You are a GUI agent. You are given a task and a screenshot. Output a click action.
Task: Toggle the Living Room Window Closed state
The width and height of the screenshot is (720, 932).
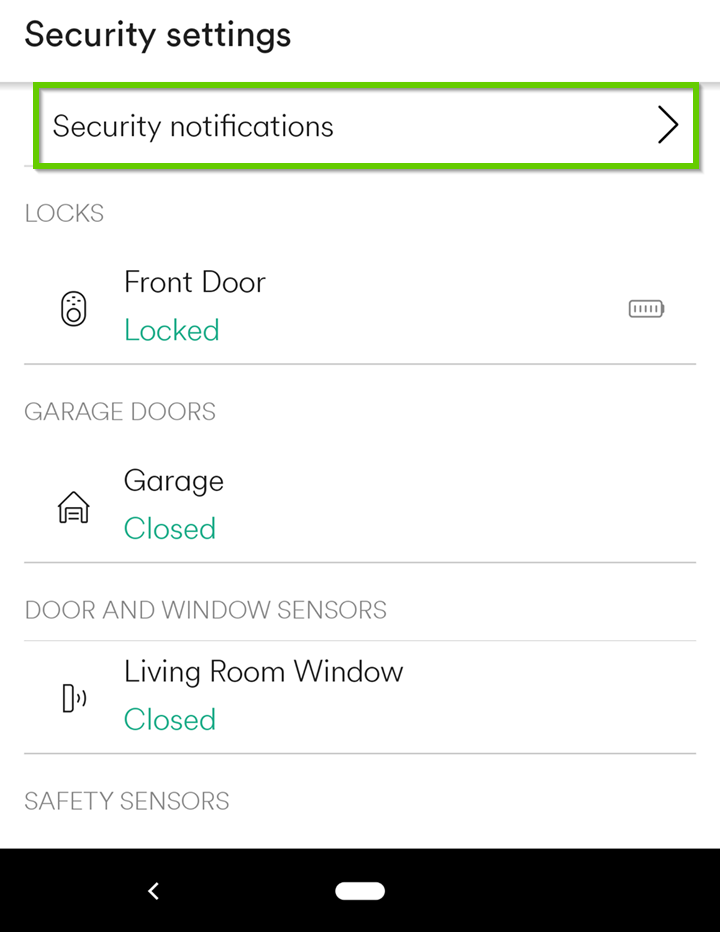170,719
